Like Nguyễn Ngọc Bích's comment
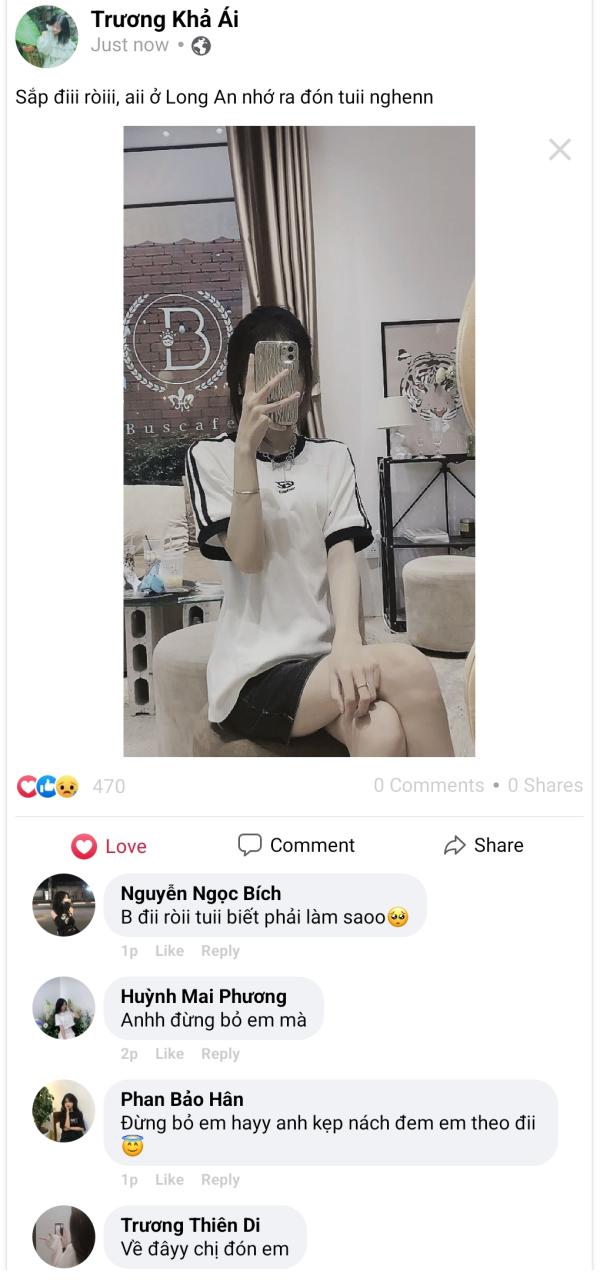This screenshot has width=600, height=1283. pos(169,951)
